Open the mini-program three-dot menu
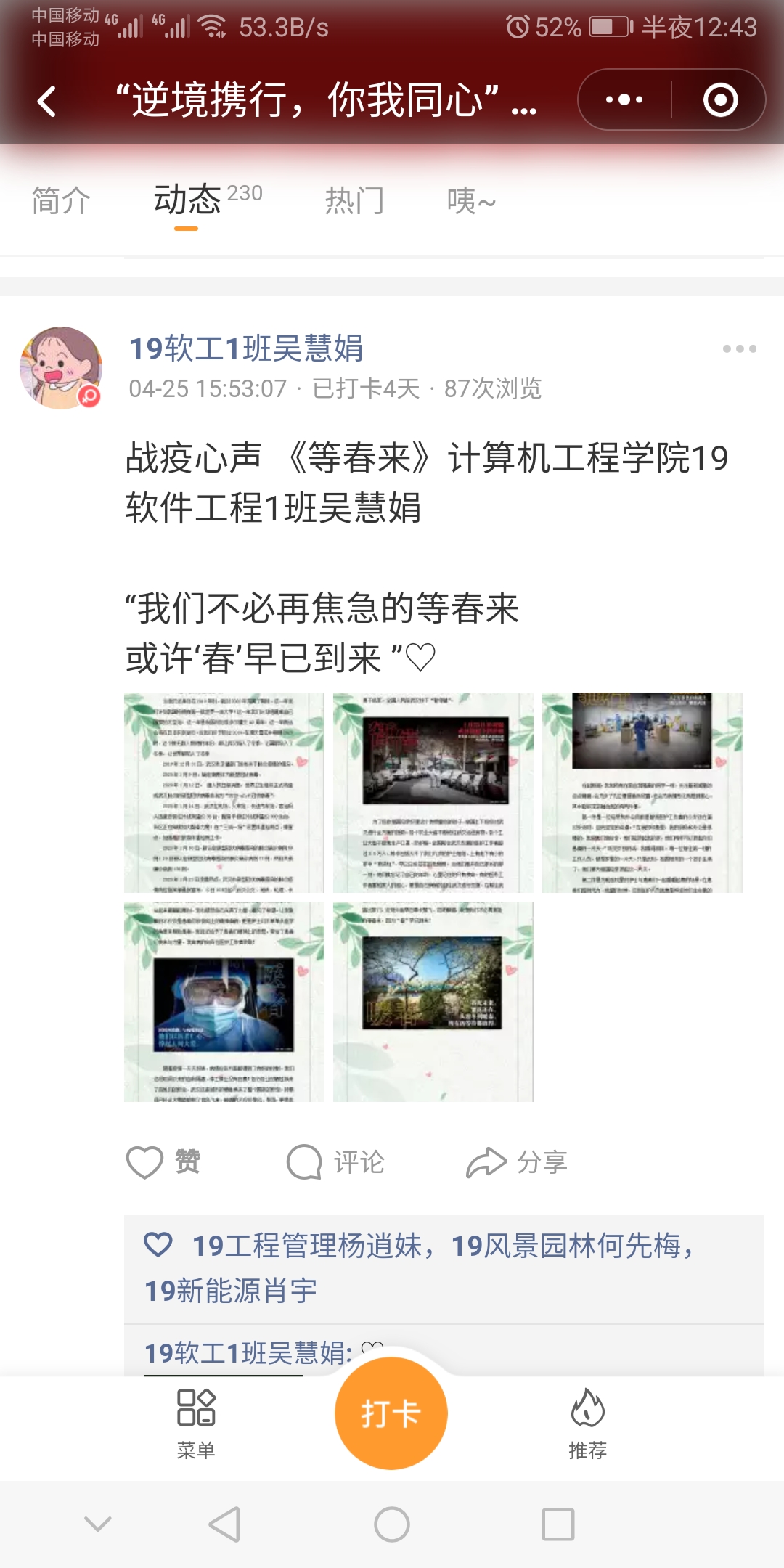784x1568 pixels. click(624, 99)
